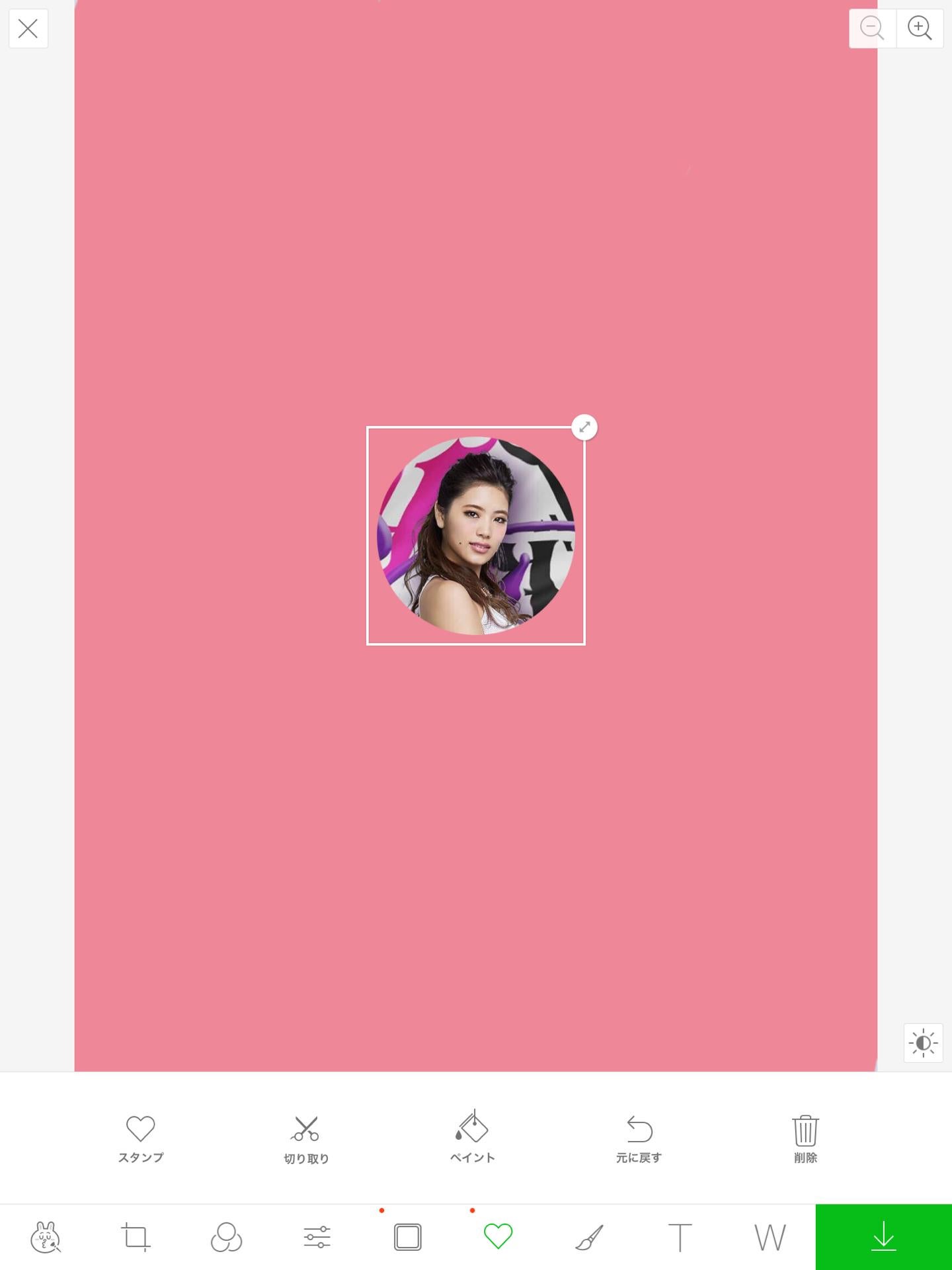Close the photo editor
The image size is (952, 1270).
click(28, 28)
